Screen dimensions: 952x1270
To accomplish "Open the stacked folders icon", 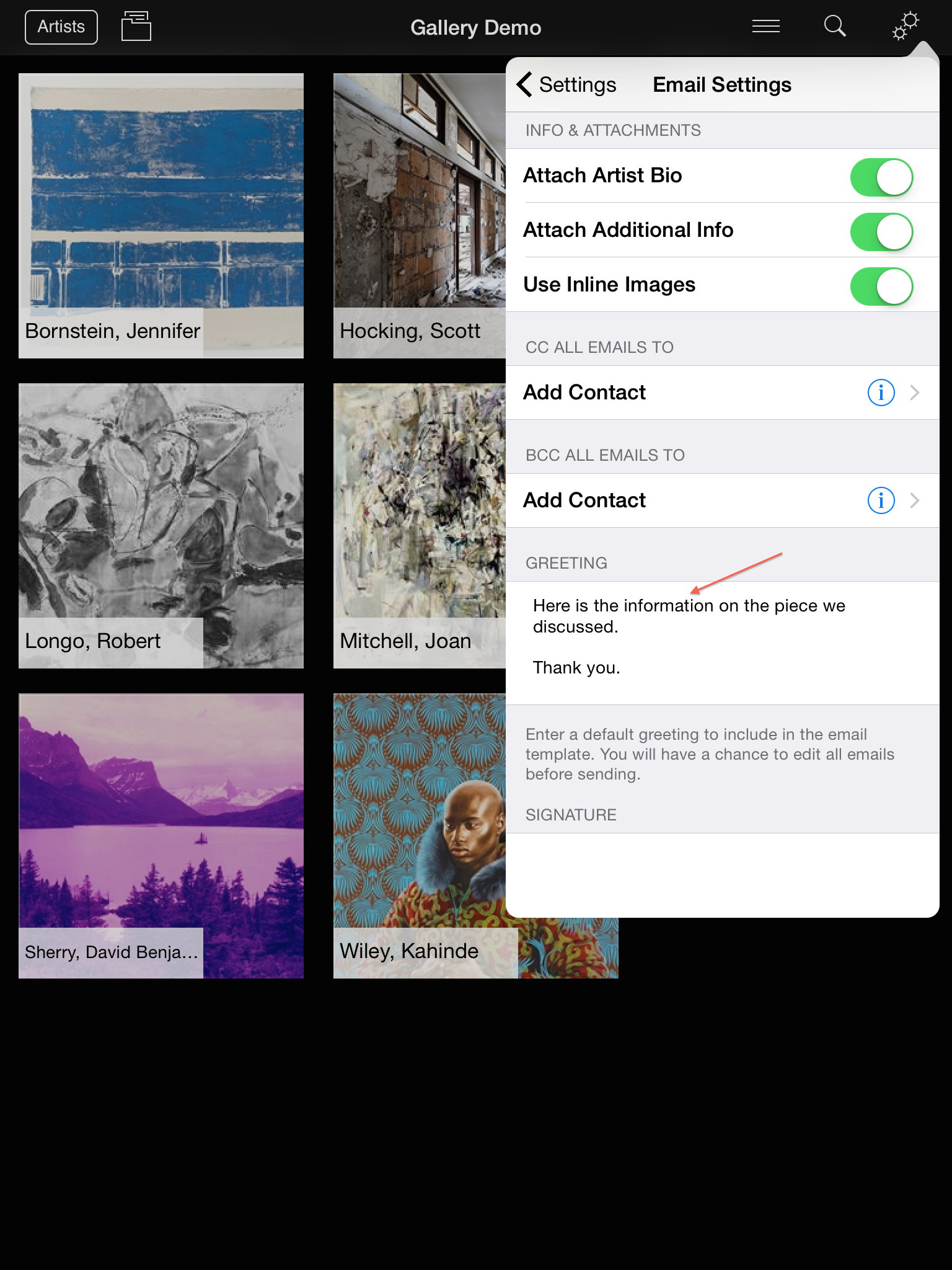I will pos(136,27).
